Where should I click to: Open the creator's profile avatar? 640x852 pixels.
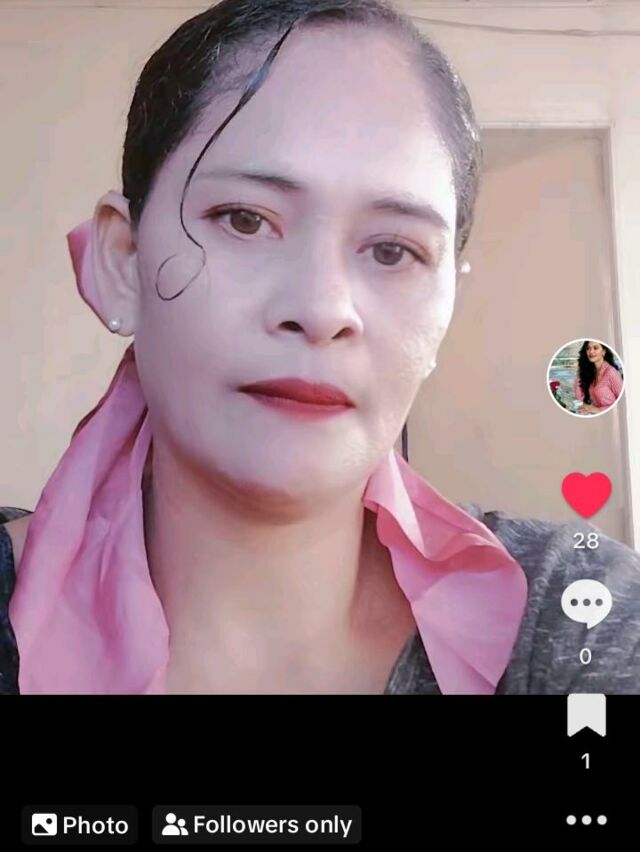click(586, 377)
